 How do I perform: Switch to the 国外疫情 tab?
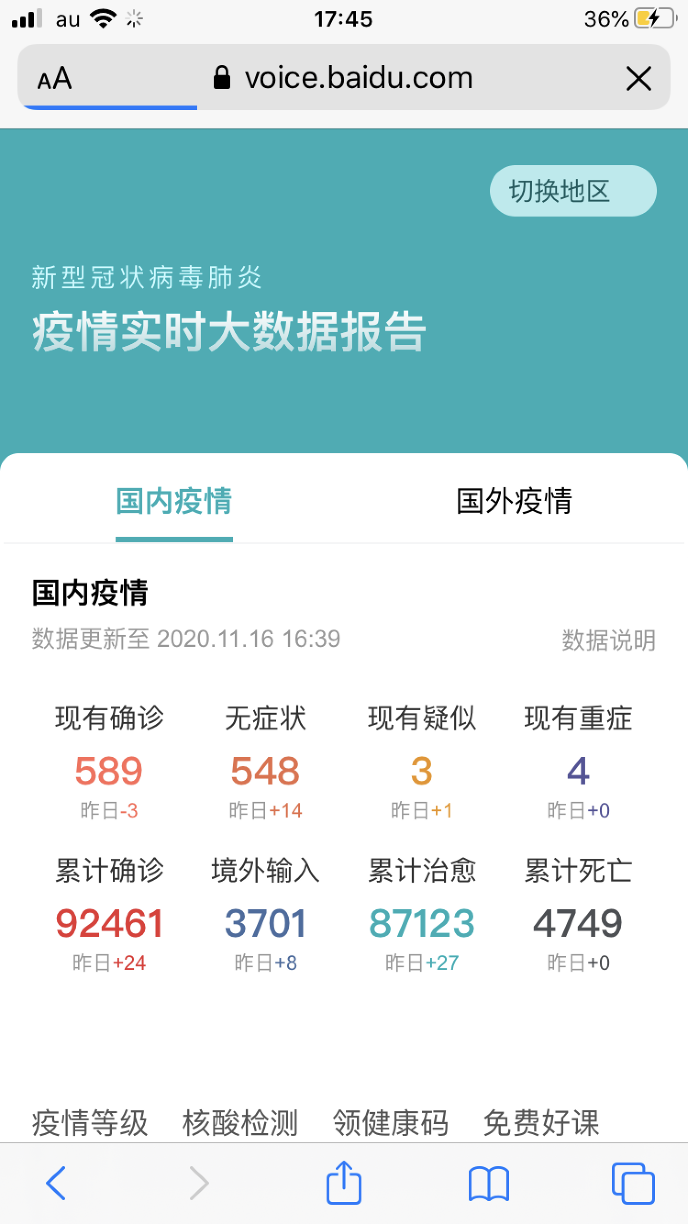(514, 501)
